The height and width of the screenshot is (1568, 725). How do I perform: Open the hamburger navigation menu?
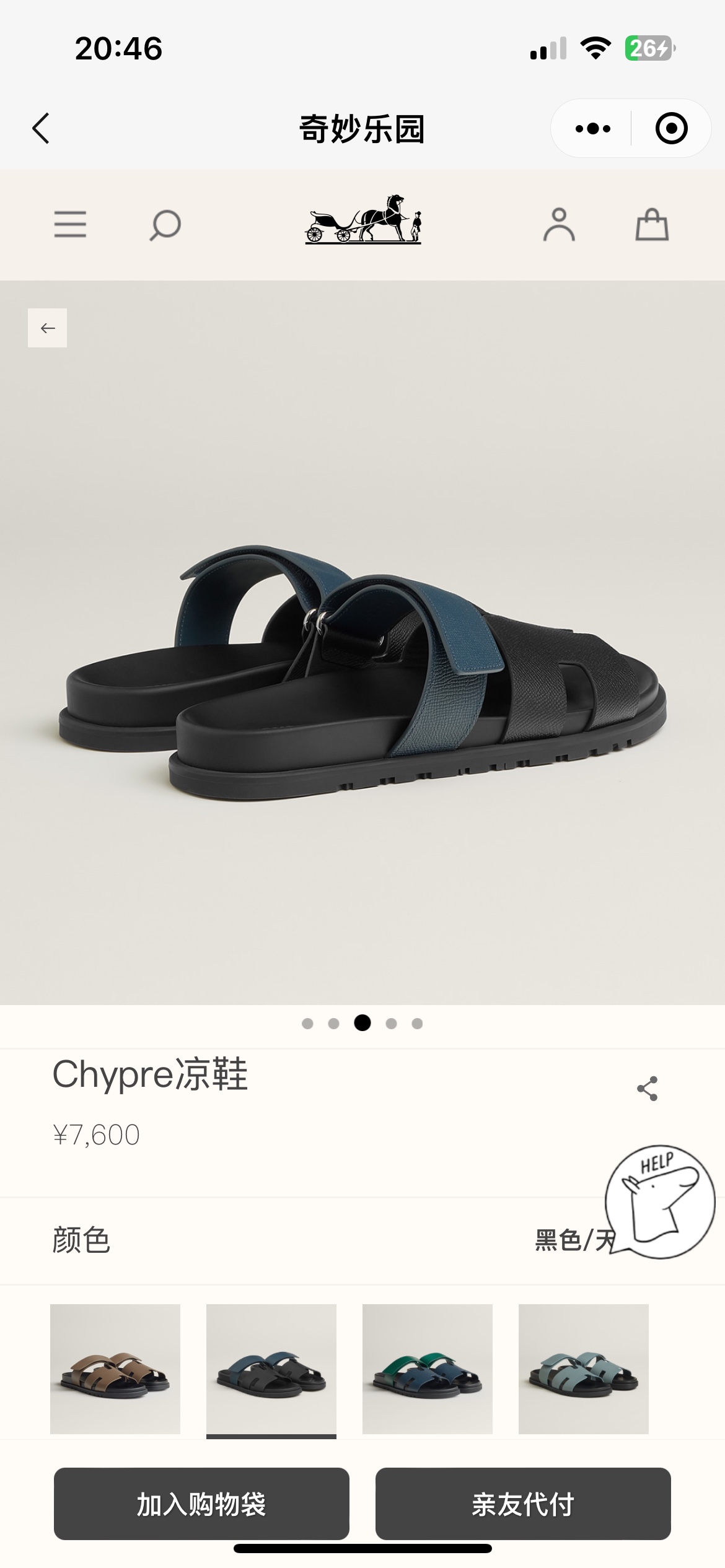point(70,224)
